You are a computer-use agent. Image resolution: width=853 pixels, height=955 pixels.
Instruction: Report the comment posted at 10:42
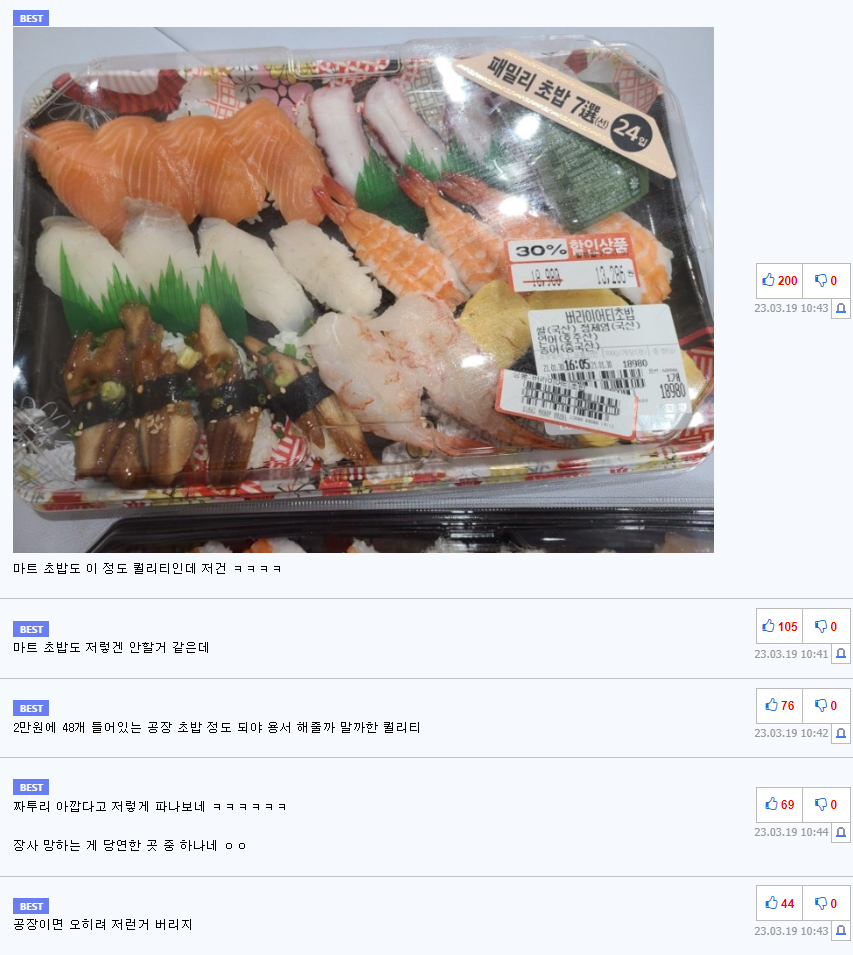click(840, 733)
